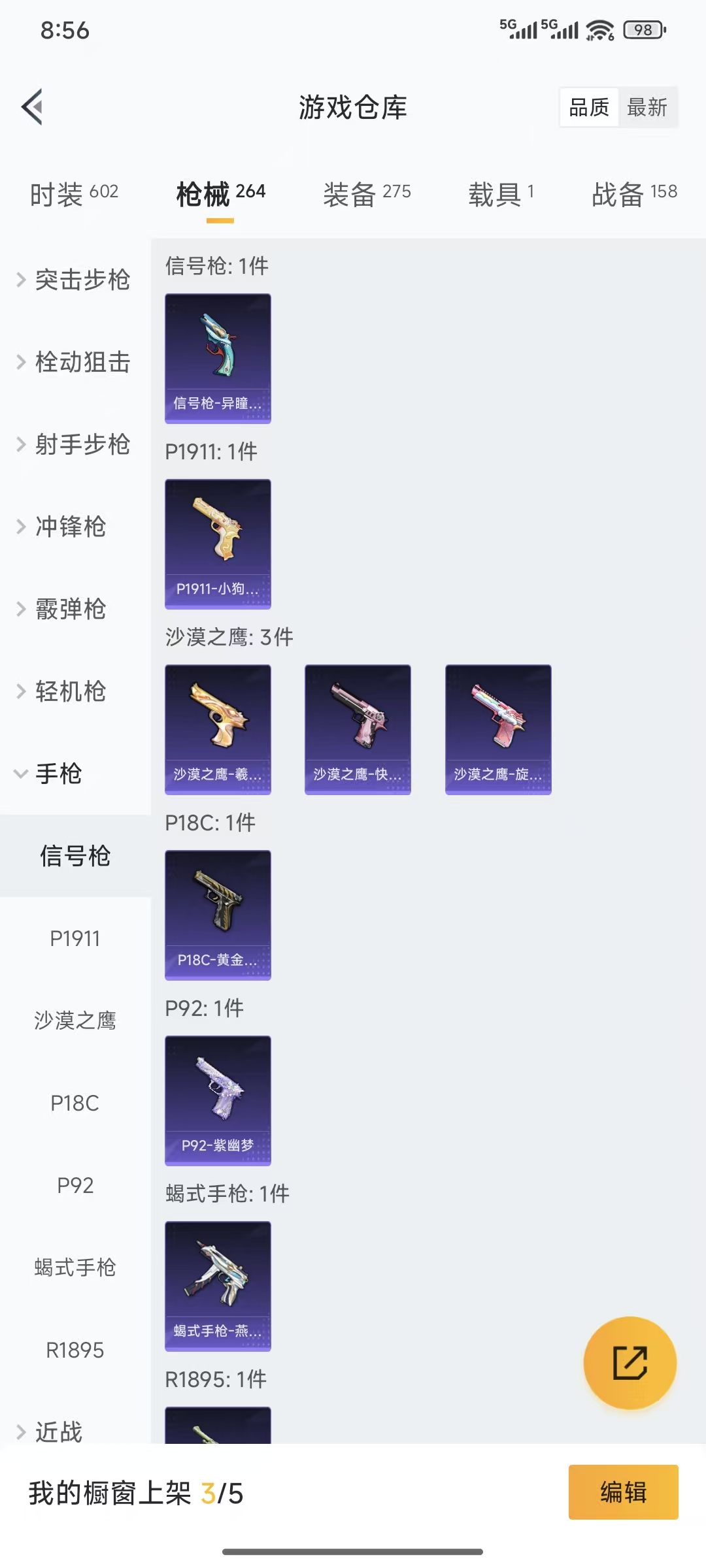Select the 沙漠之鹰-旋 rainbow skin thumbnail
Viewport: 706px width, 1568px height.
click(x=498, y=728)
